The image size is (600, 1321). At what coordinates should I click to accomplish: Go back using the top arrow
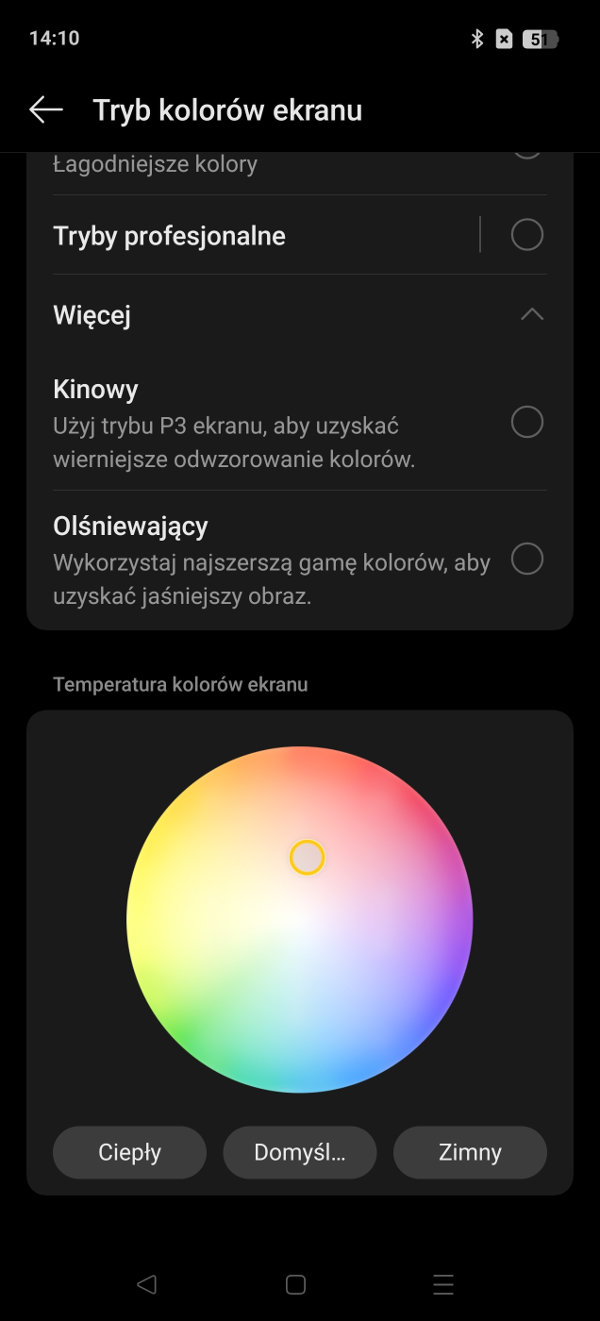point(46,110)
